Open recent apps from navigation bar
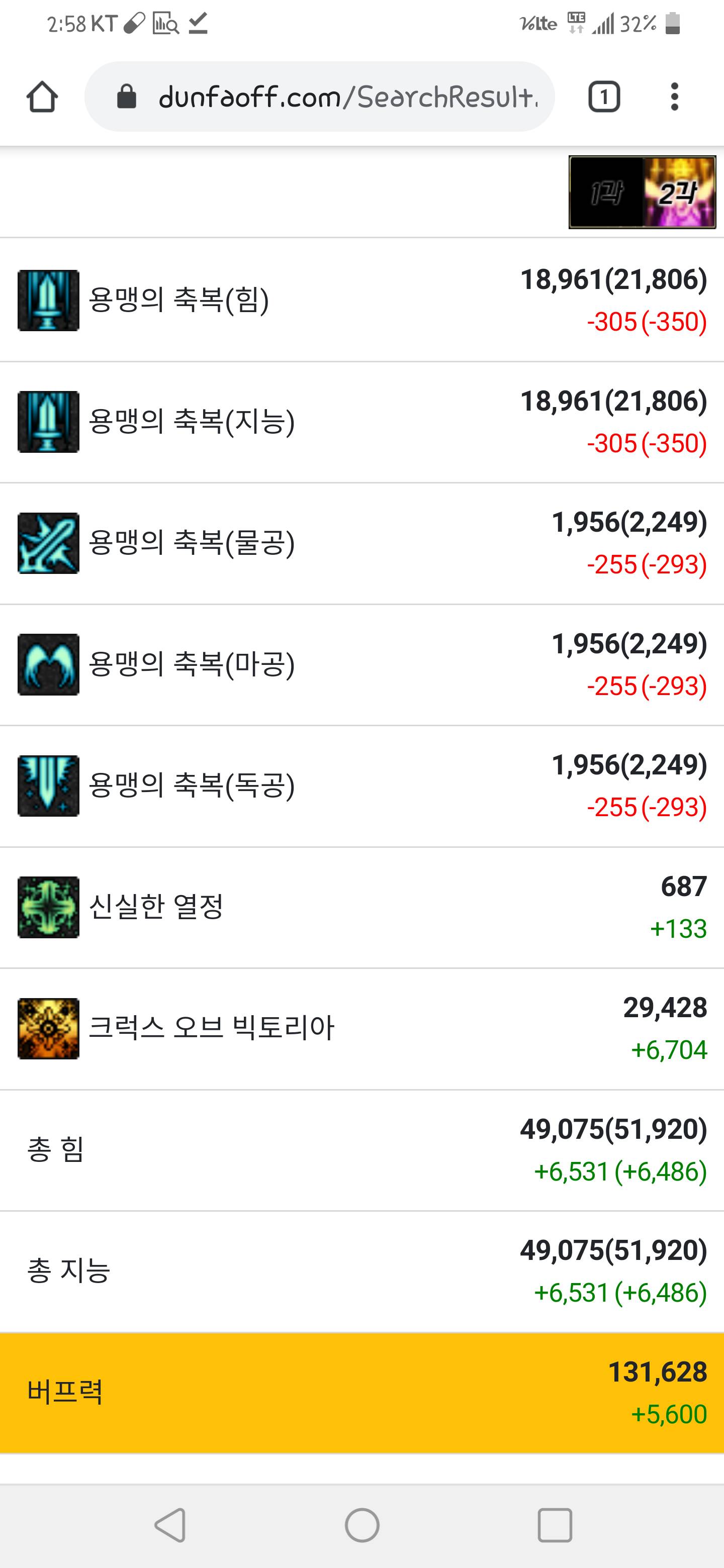This screenshot has width=724, height=1568. pos(554,1525)
